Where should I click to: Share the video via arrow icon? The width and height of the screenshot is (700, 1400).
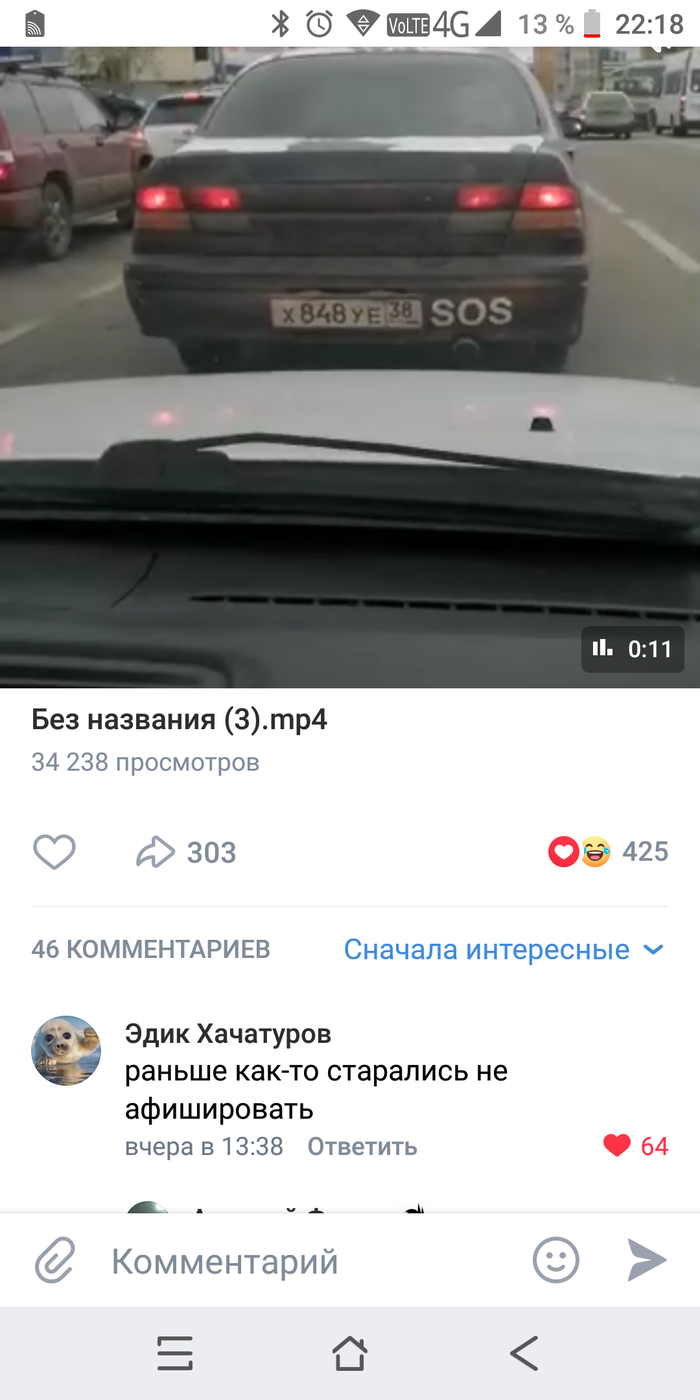pyautogui.click(x=156, y=852)
